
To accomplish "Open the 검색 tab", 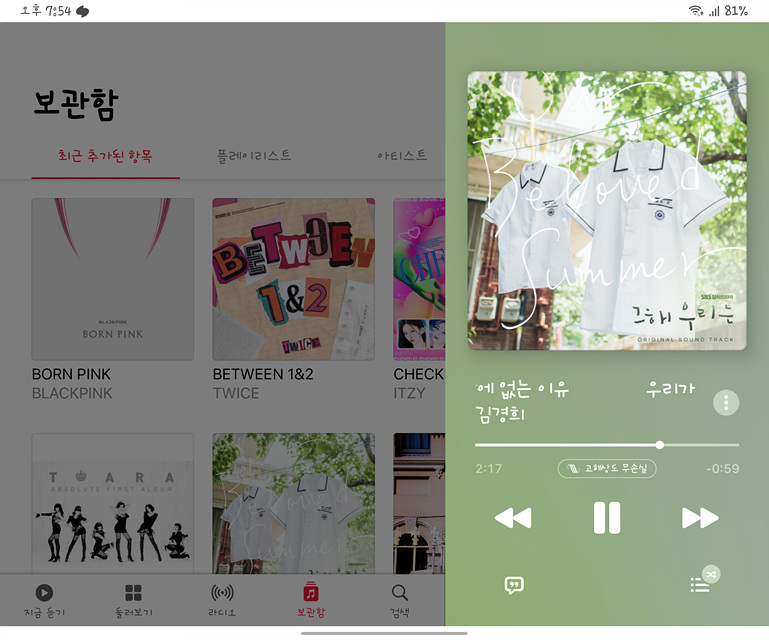I will (x=400, y=600).
